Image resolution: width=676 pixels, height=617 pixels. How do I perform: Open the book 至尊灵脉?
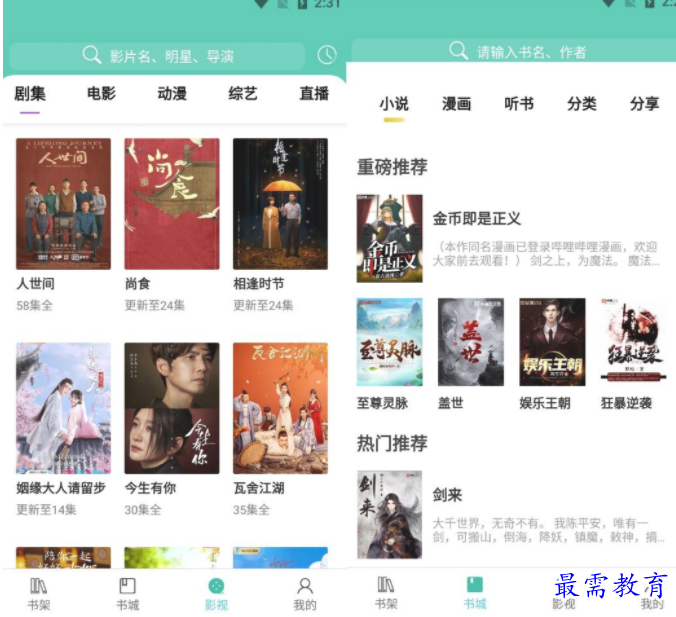[389, 343]
